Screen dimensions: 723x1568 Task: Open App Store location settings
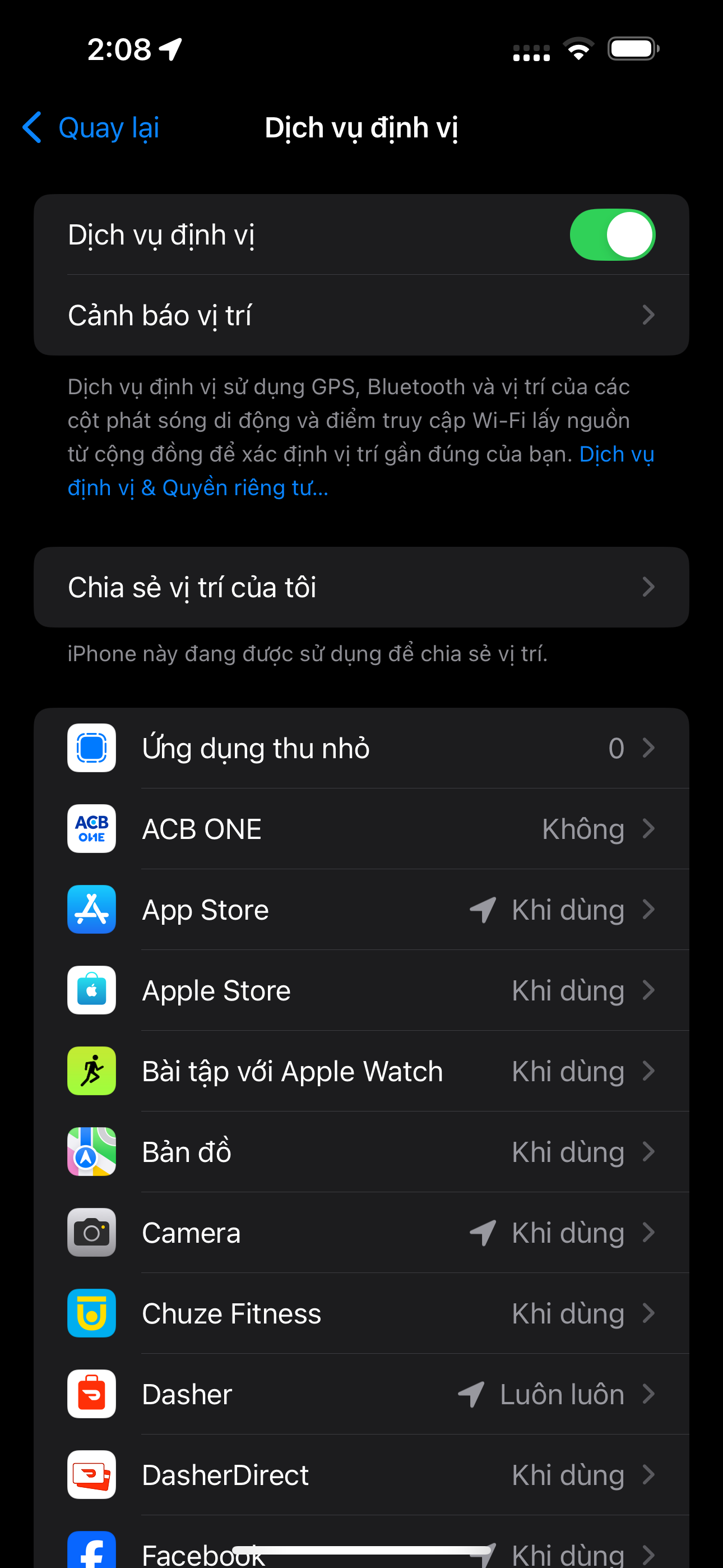(361, 910)
